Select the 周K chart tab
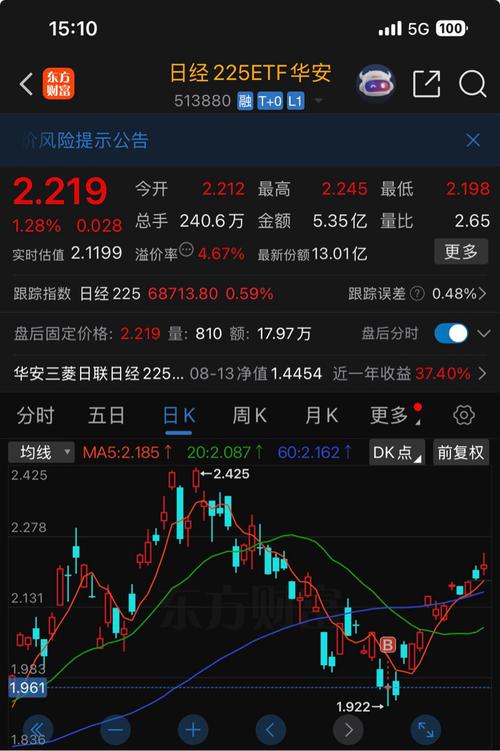 point(250,415)
